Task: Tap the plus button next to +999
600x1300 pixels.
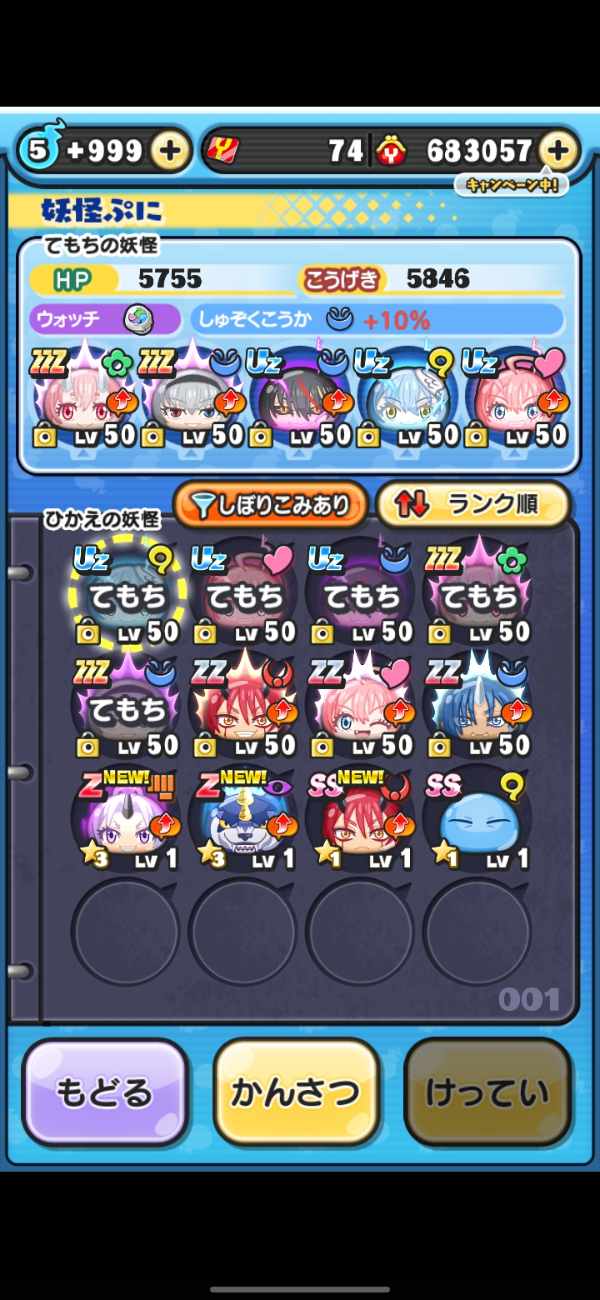Action: tap(170, 151)
